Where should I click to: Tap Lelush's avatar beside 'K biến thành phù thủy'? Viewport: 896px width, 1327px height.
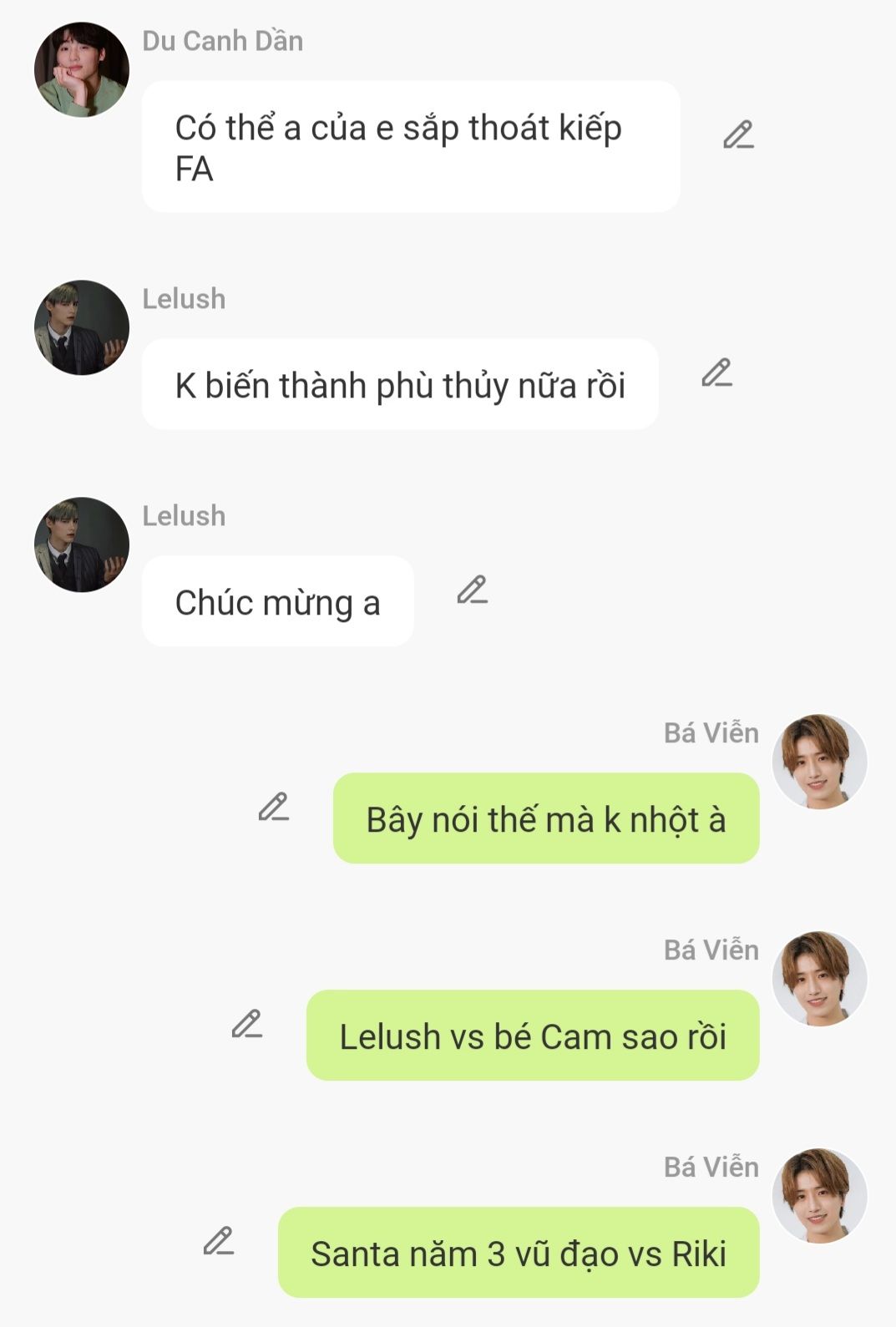(x=82, y=327)
